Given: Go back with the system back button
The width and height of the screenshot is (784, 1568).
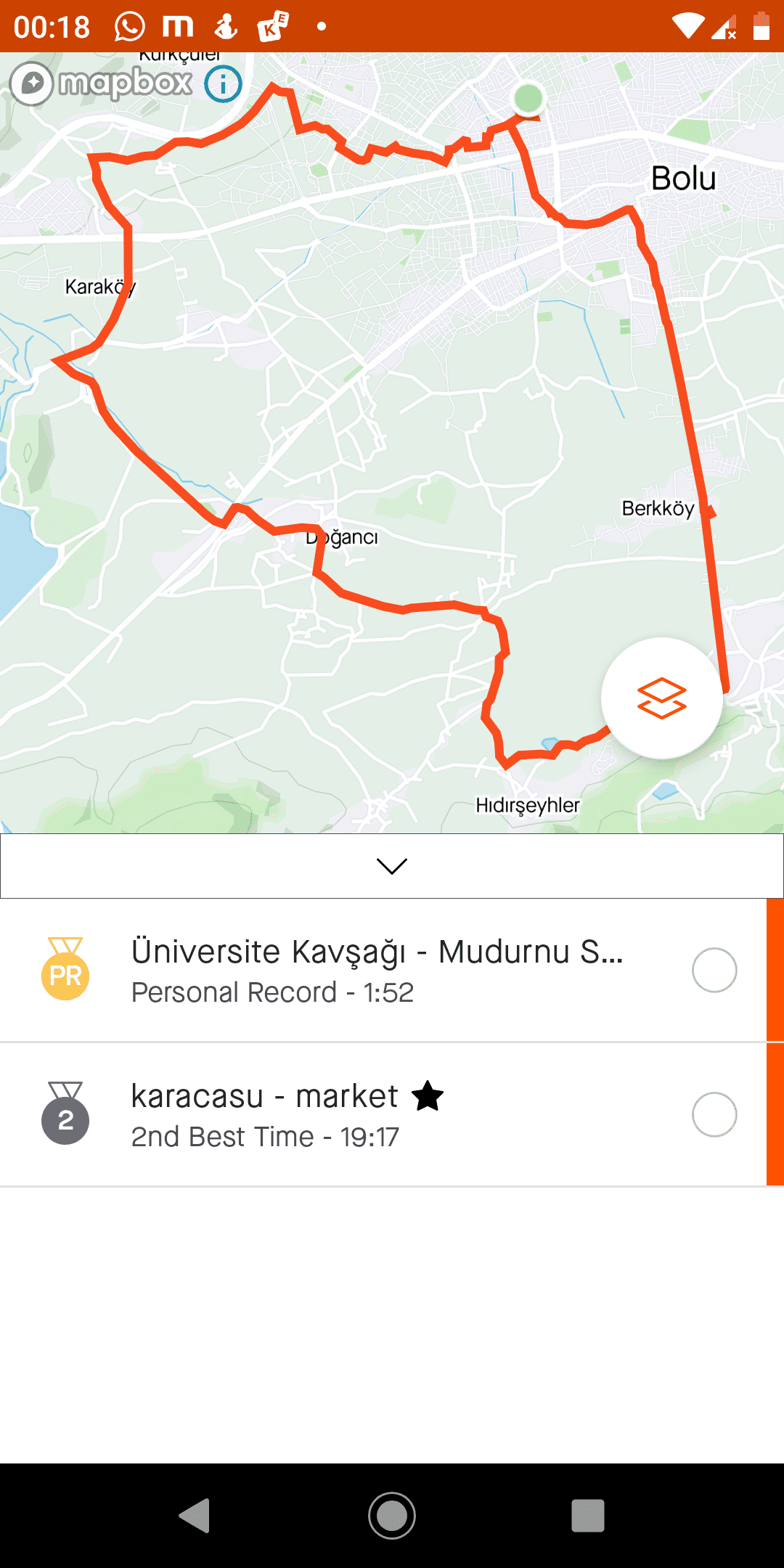Looking at the screenshot, I should (x=195, y=1516).
